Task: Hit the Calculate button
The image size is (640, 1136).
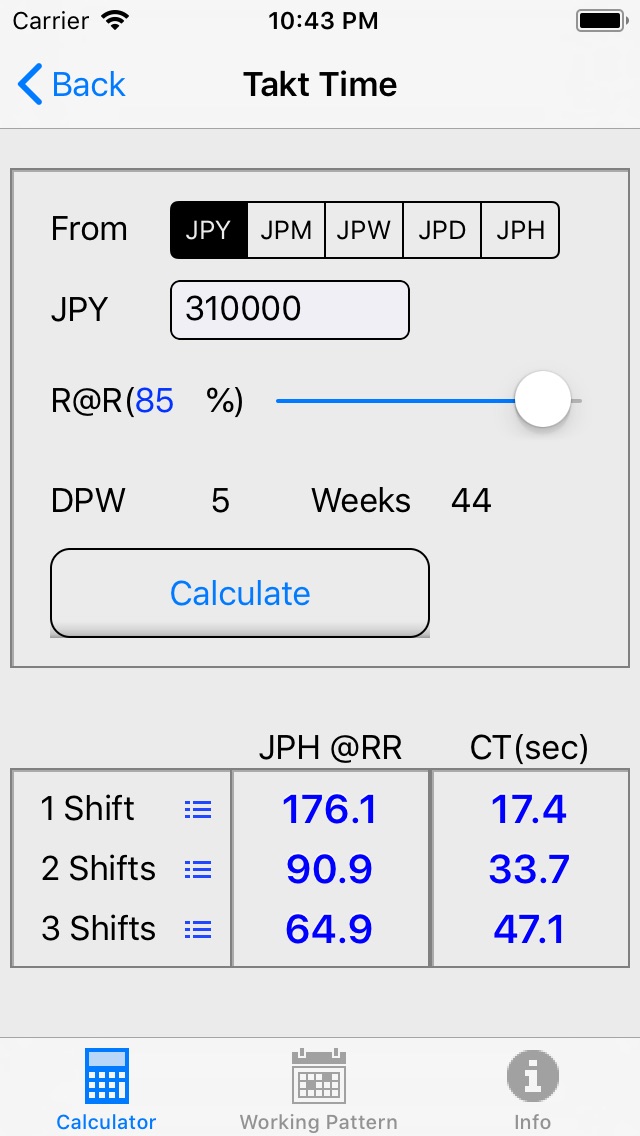Action: (x=240, y=593)
